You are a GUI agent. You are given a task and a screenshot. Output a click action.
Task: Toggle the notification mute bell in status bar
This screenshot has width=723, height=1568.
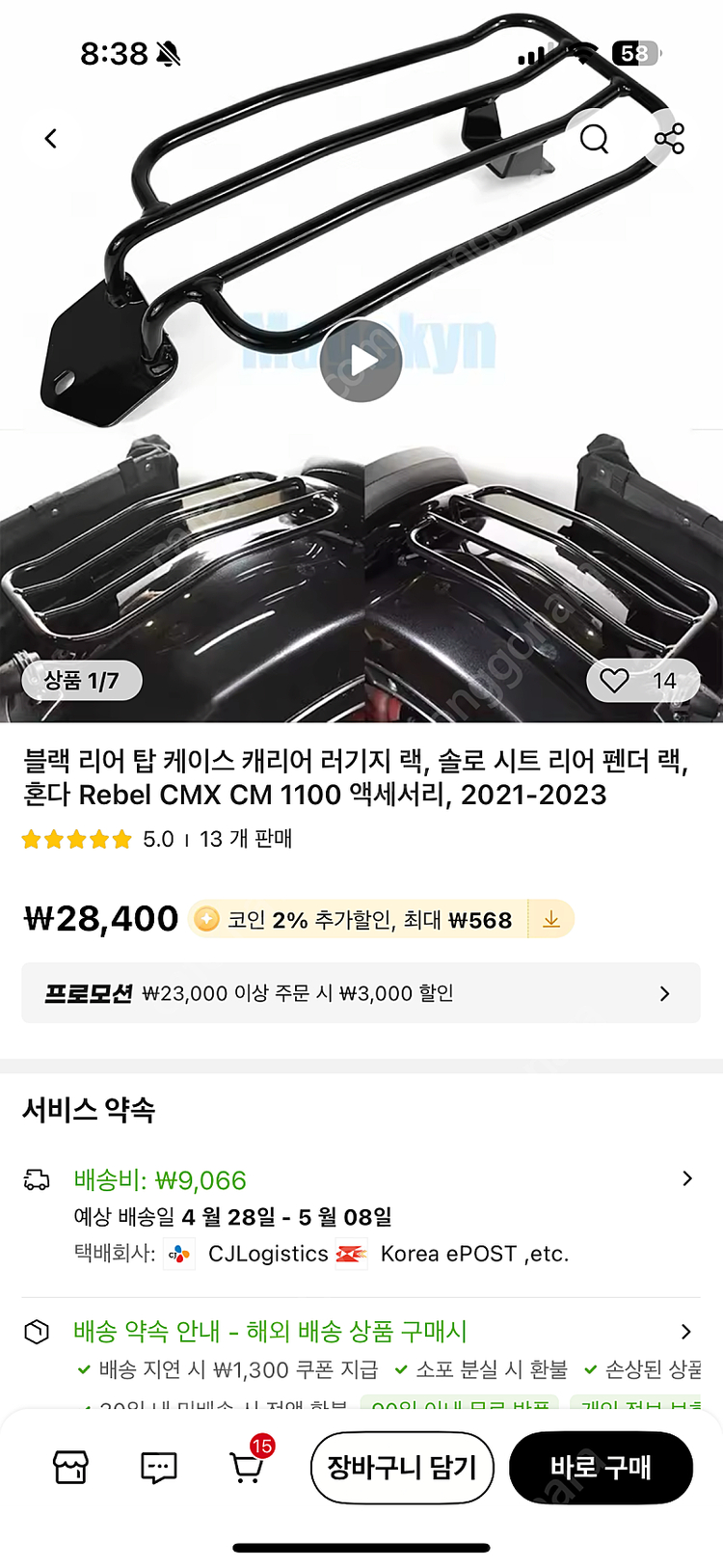pyautogui.click(x=167, y=53)
